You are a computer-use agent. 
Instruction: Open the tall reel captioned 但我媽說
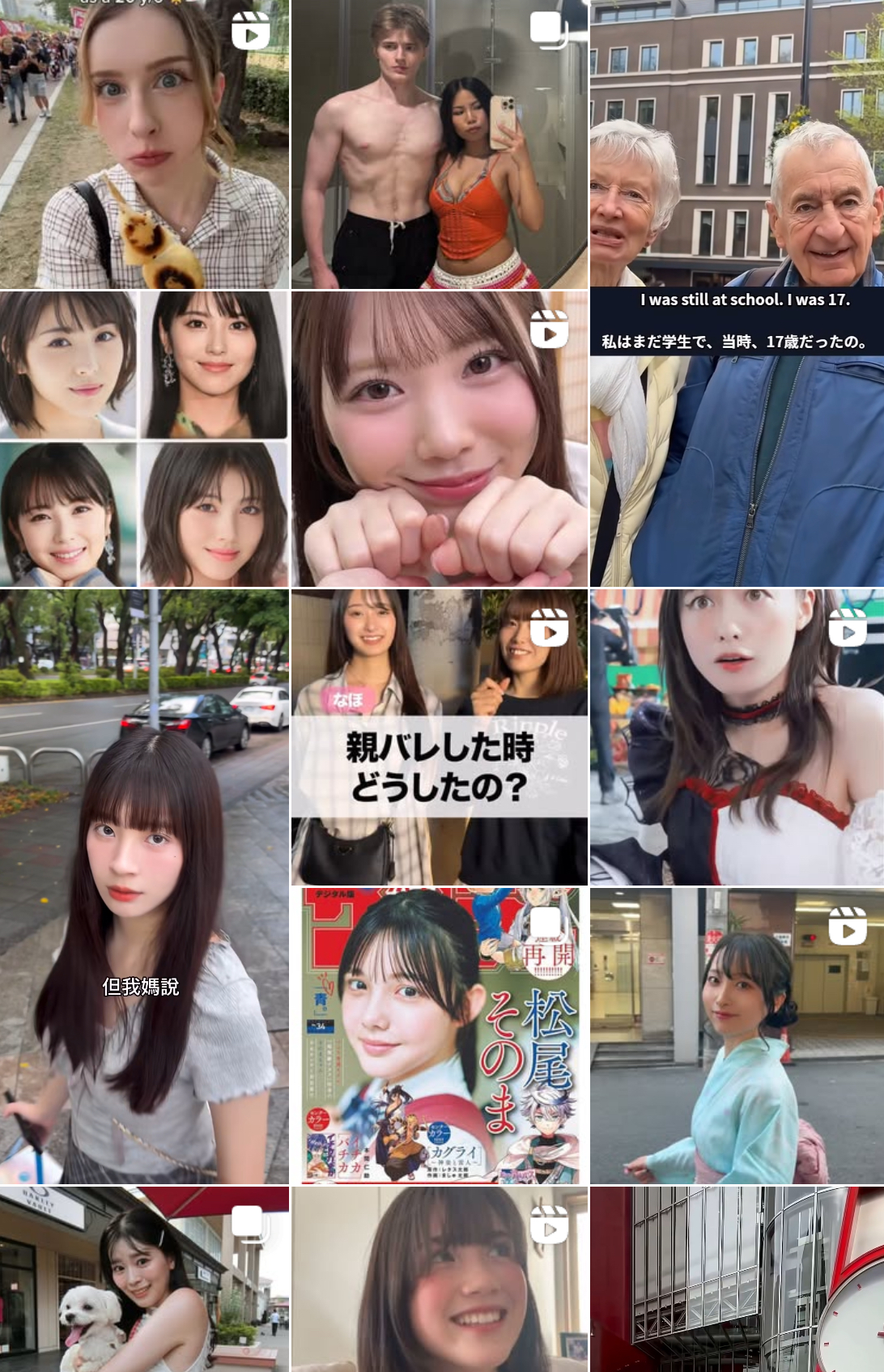(144, 886)
